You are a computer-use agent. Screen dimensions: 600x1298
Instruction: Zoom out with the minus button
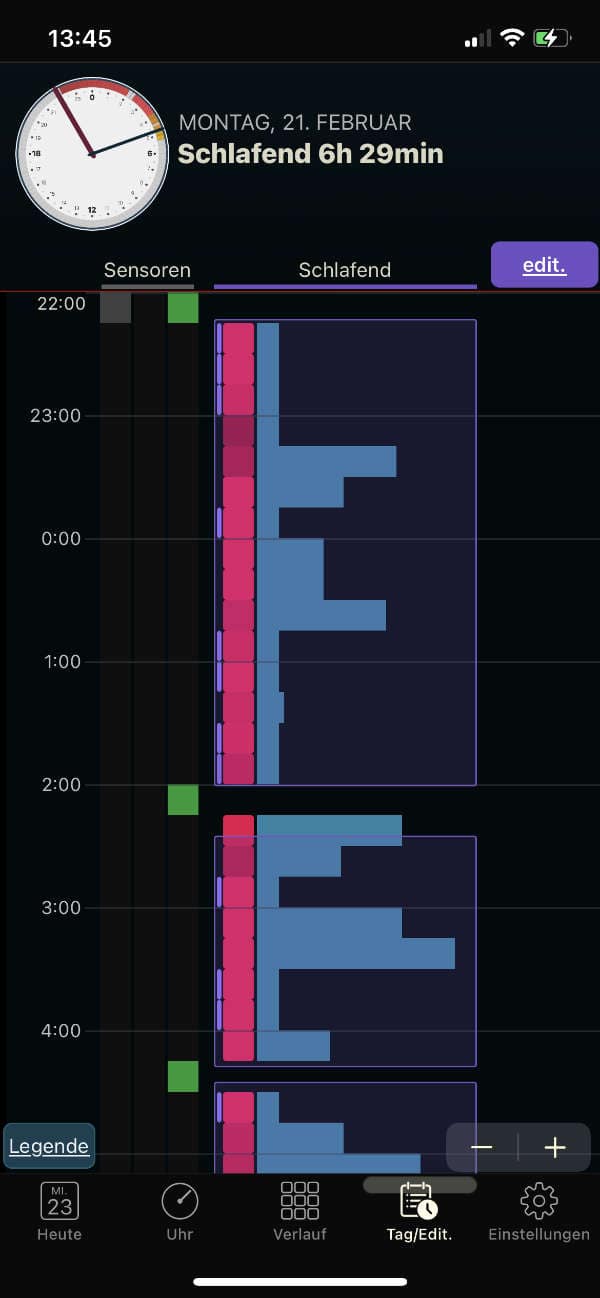tap(481, 1147)
